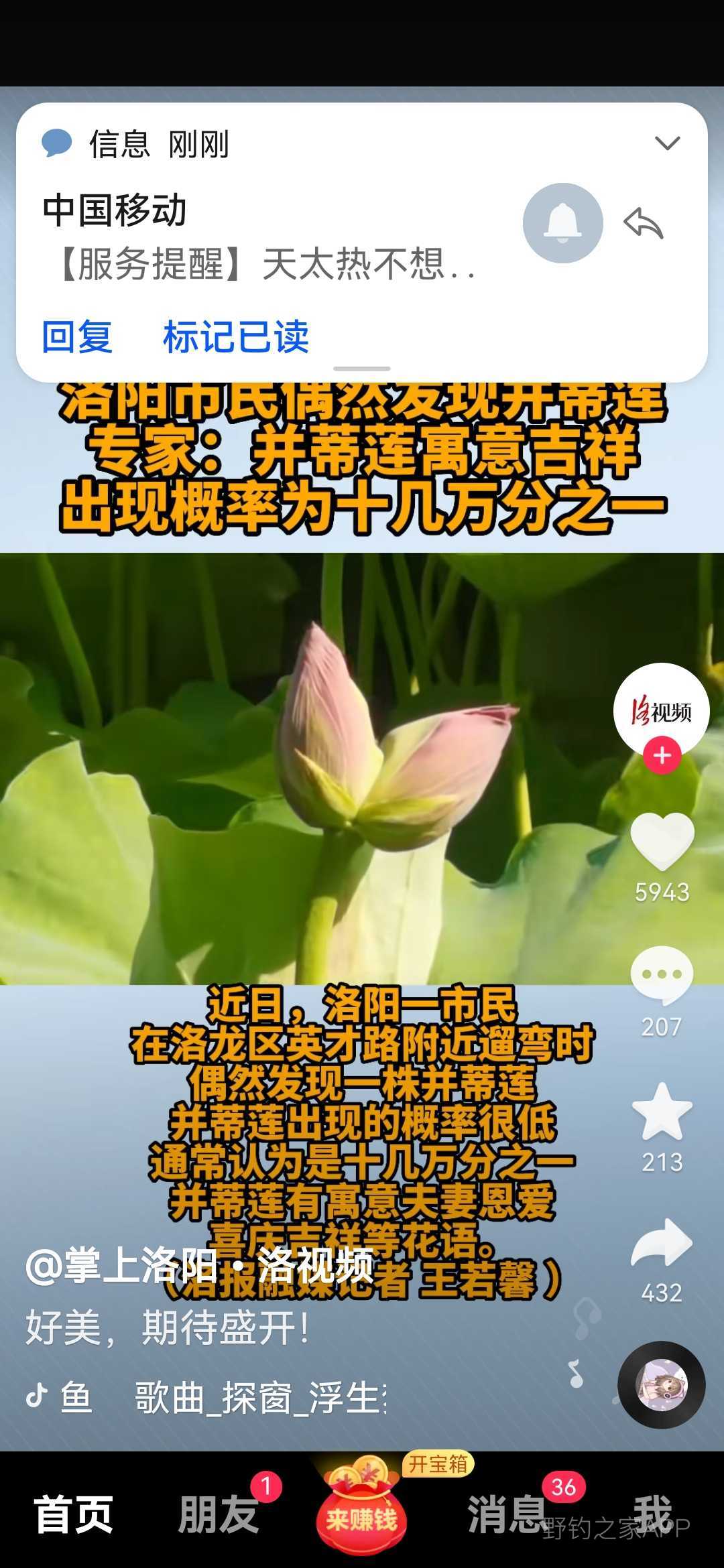Screen dimensions: 724x1568
Task: Like this video with the heart
Action: [x=662, y=841]
